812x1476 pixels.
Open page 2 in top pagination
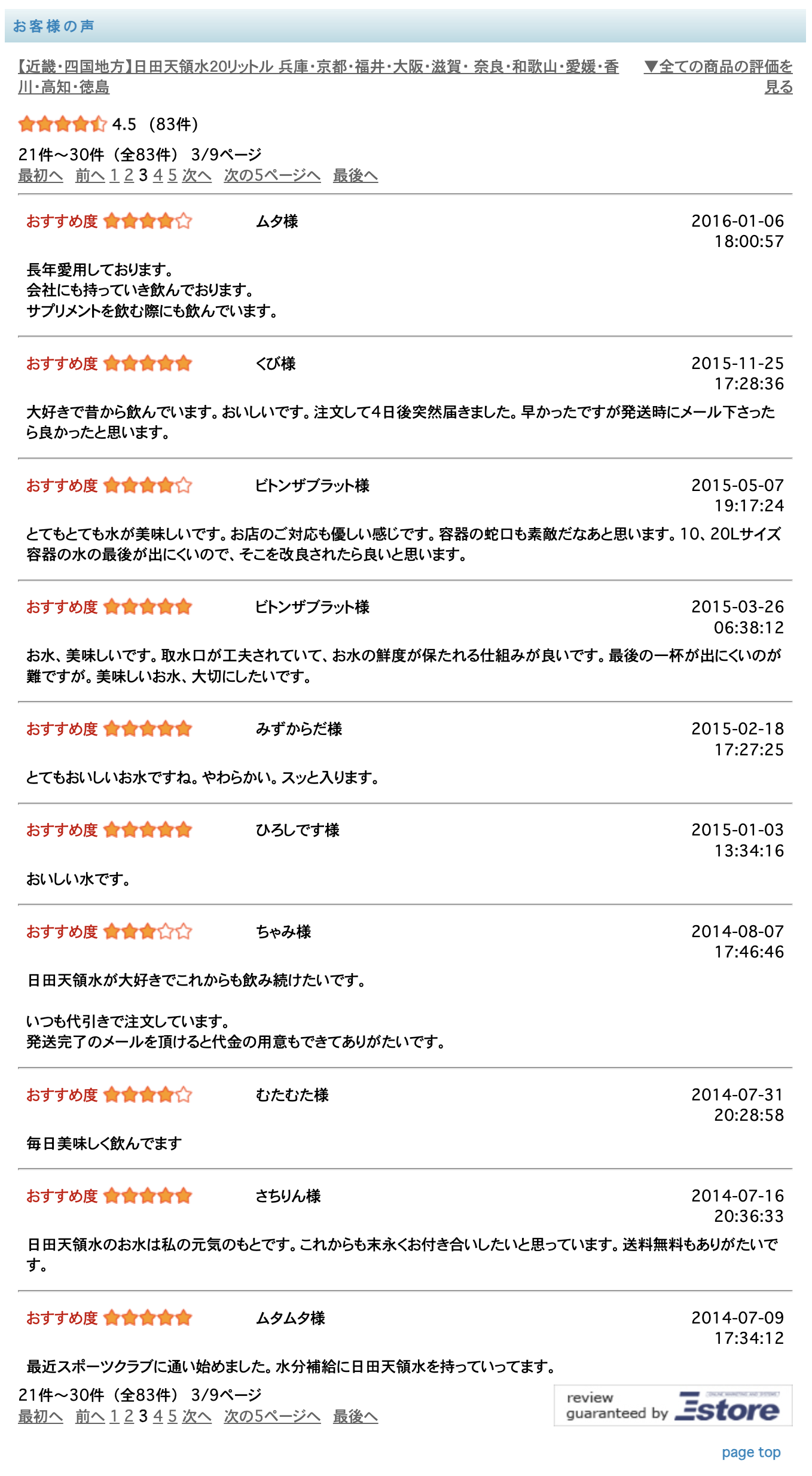[x=129, y=176]
